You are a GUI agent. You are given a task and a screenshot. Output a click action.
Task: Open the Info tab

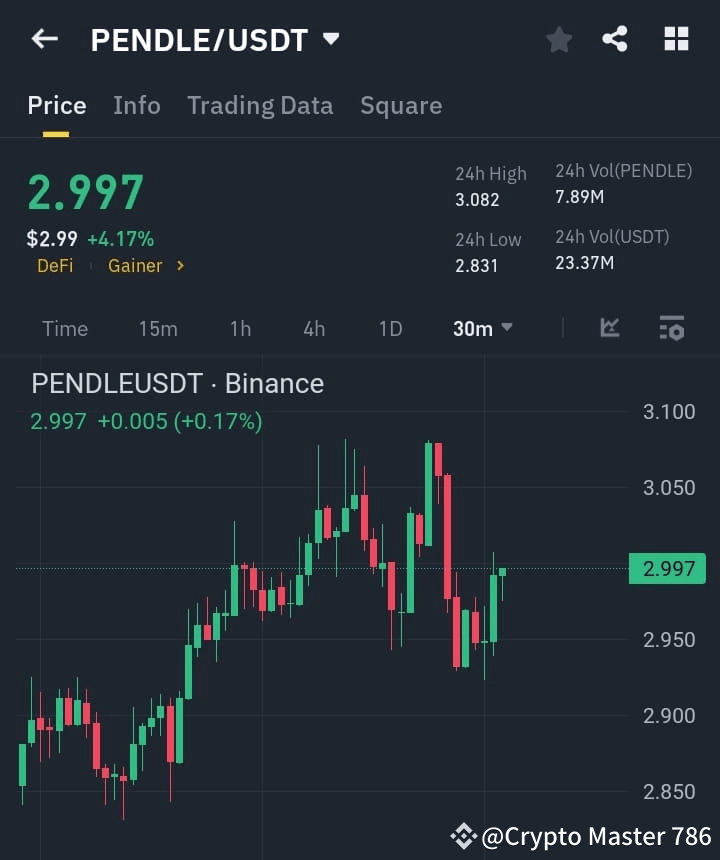(136, 105)
